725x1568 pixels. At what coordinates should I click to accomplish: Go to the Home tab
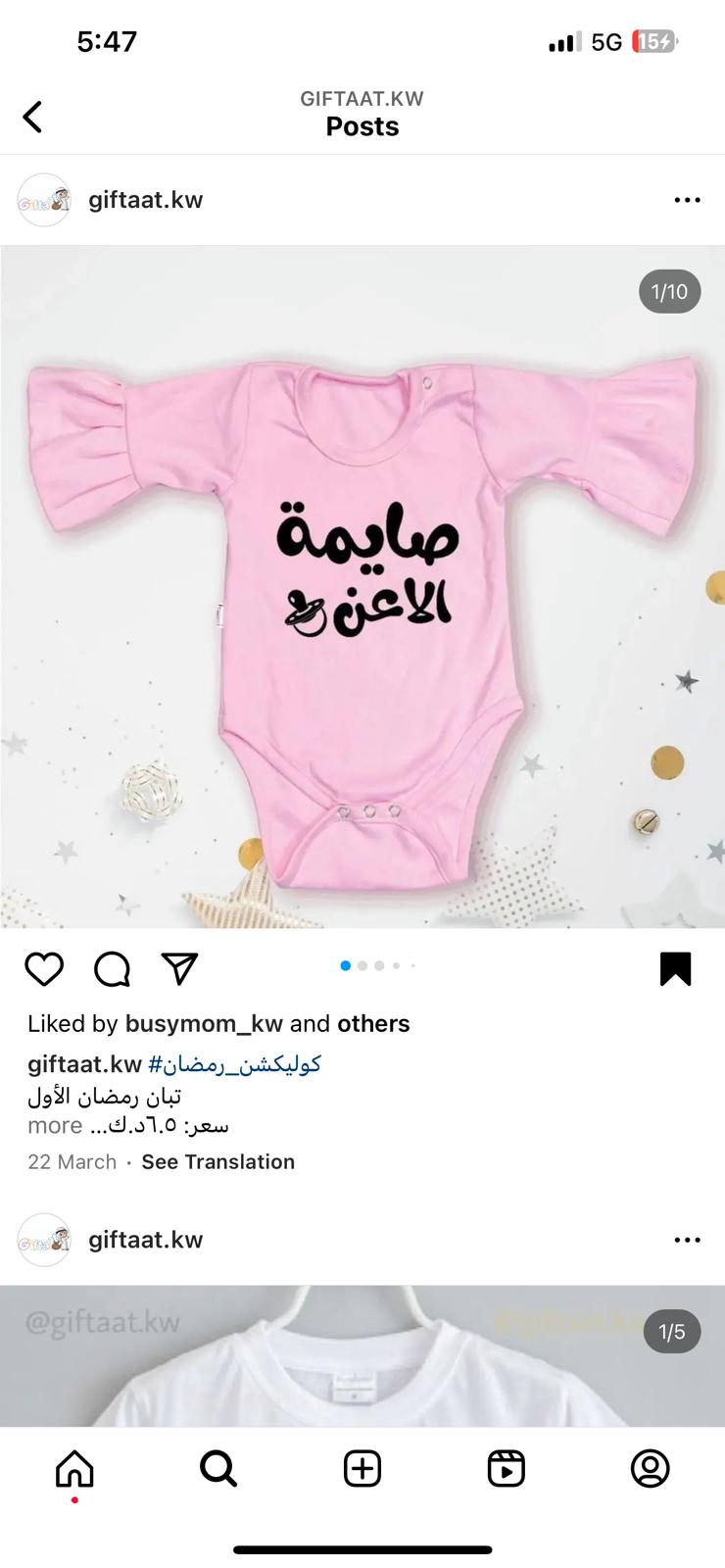coord(74,1469)
